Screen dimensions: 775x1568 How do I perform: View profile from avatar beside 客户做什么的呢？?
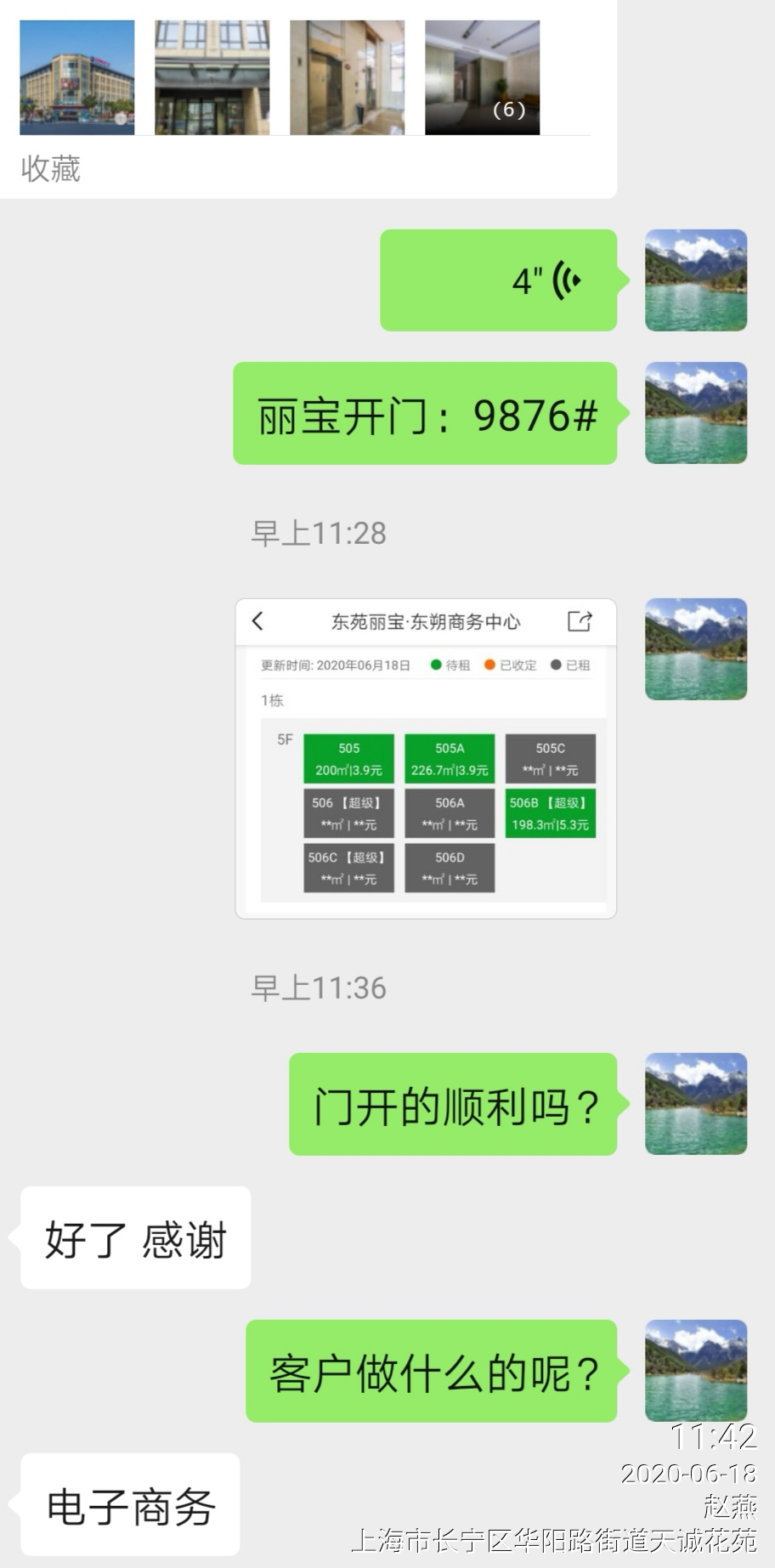pyautogui.click(x=695, y=1370)
